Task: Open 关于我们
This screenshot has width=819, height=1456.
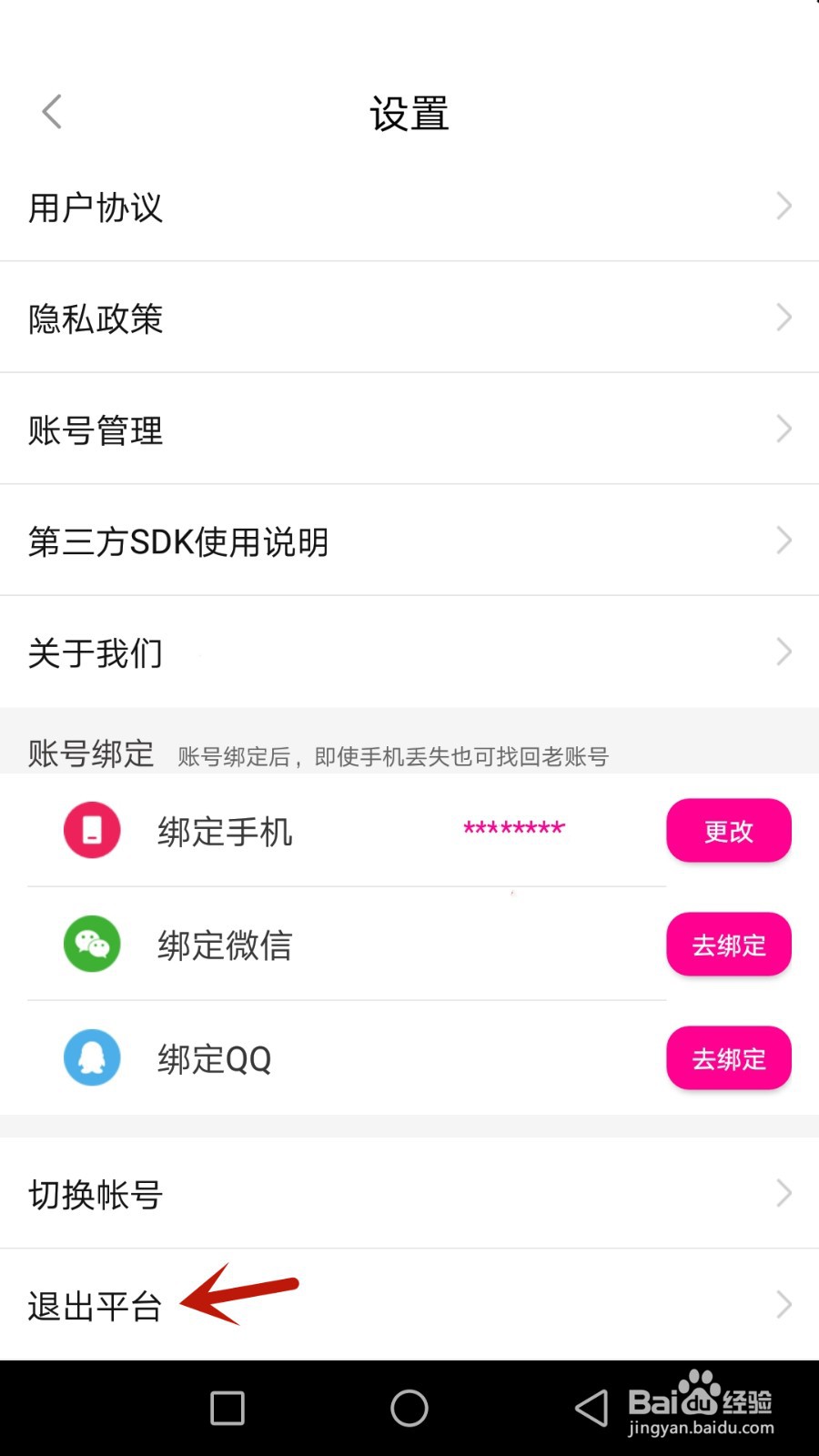Action: coord(409,652)
